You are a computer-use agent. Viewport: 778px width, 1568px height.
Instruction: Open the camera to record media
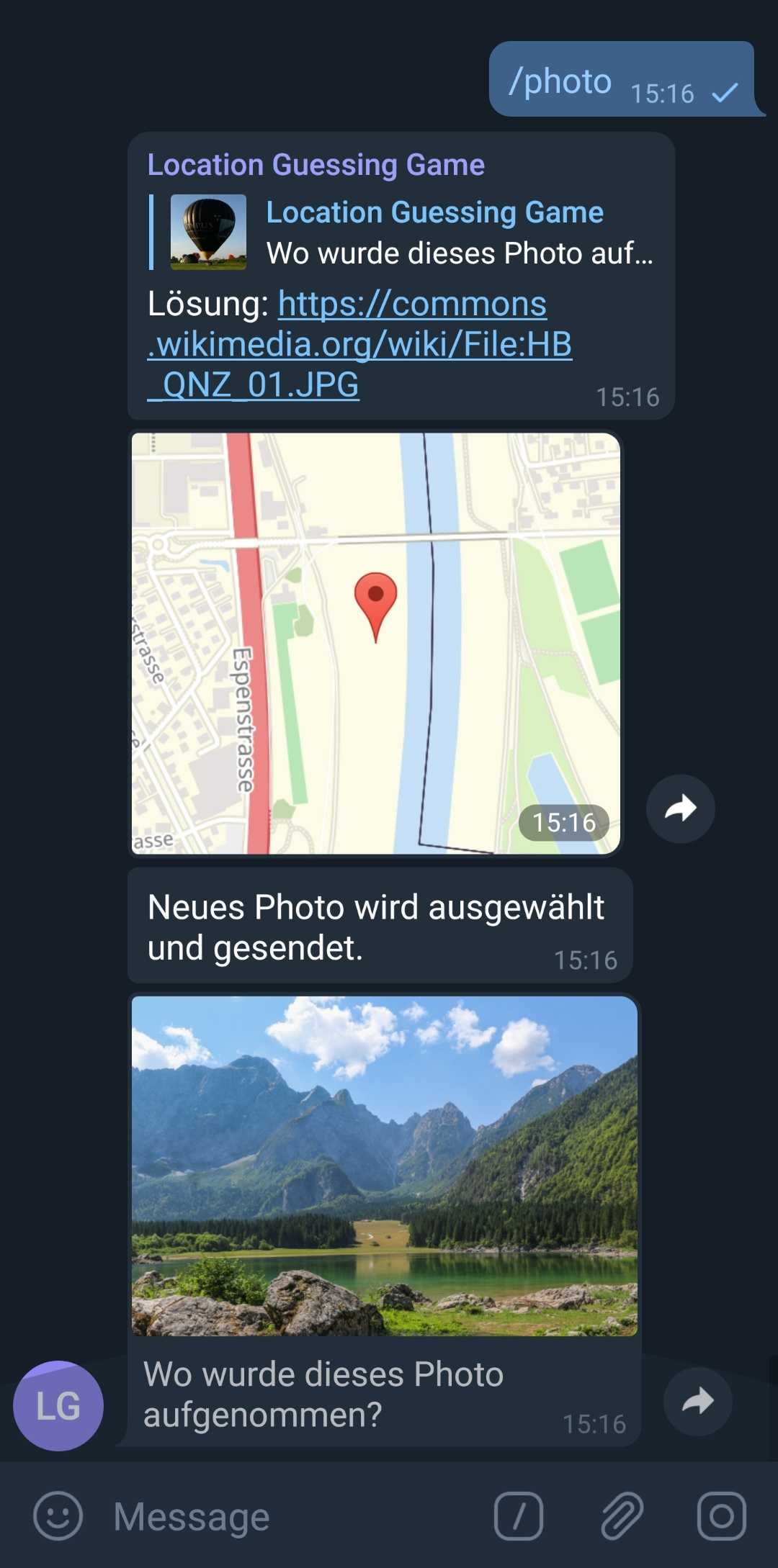[x=721, y=1515]
